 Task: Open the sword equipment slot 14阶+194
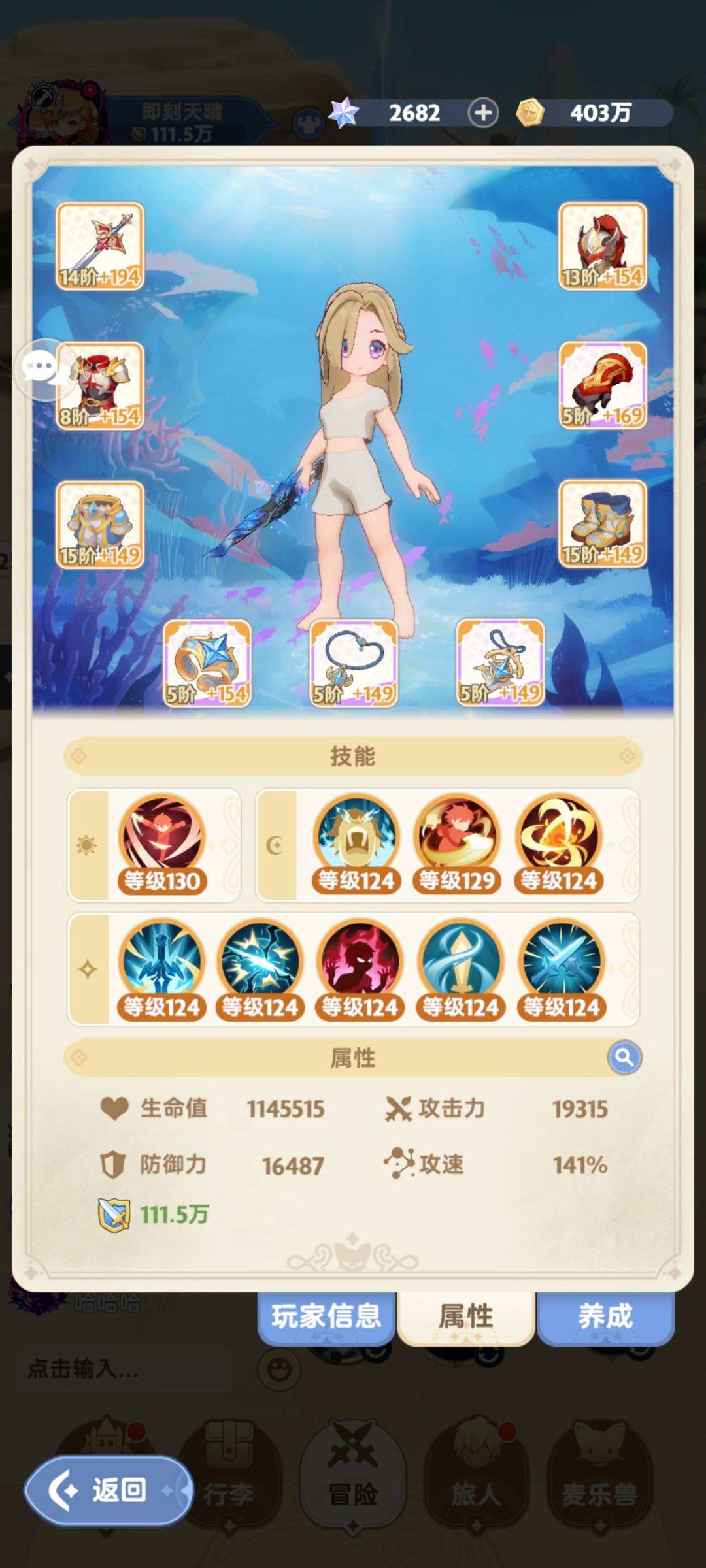pos(100,246)
